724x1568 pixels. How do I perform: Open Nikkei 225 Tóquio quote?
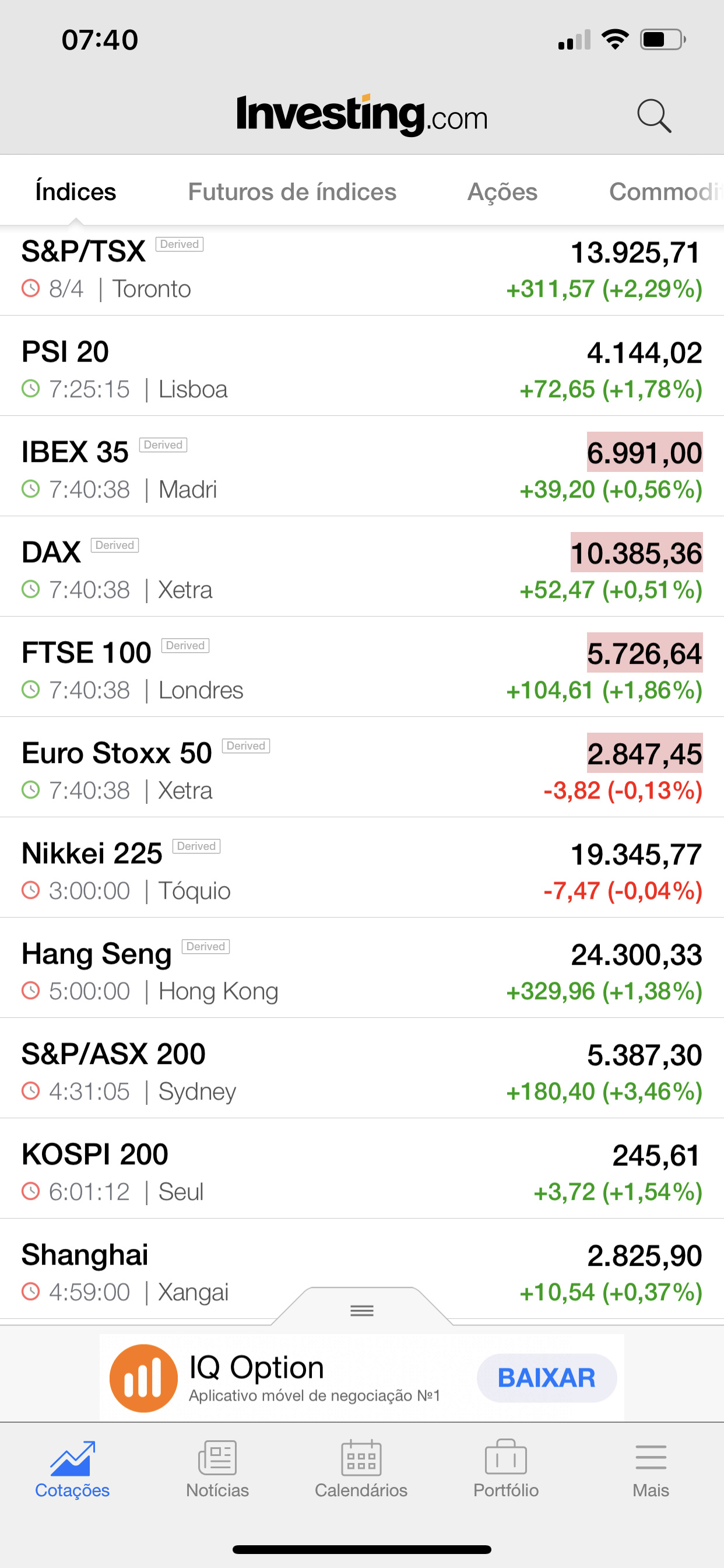tap(362, 868)
